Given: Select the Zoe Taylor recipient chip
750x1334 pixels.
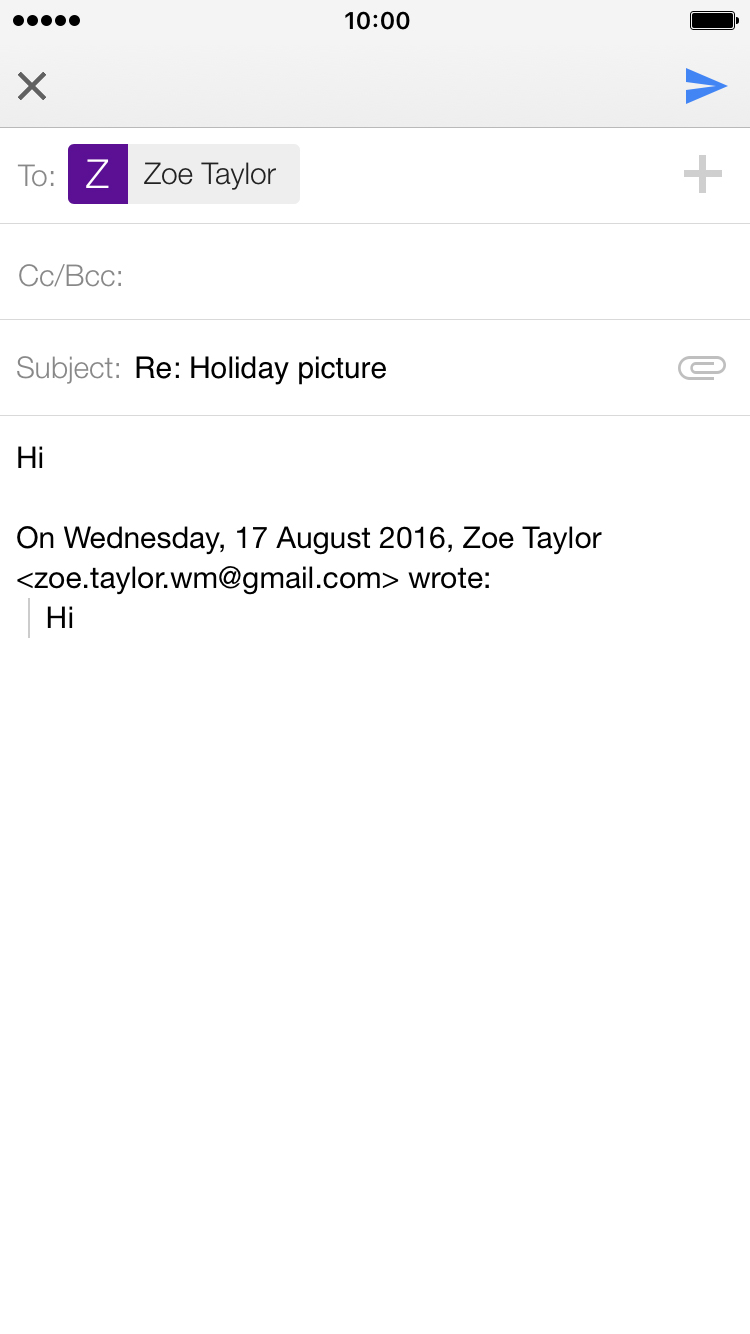Looking at the screenshot, I should pos(184,174).
